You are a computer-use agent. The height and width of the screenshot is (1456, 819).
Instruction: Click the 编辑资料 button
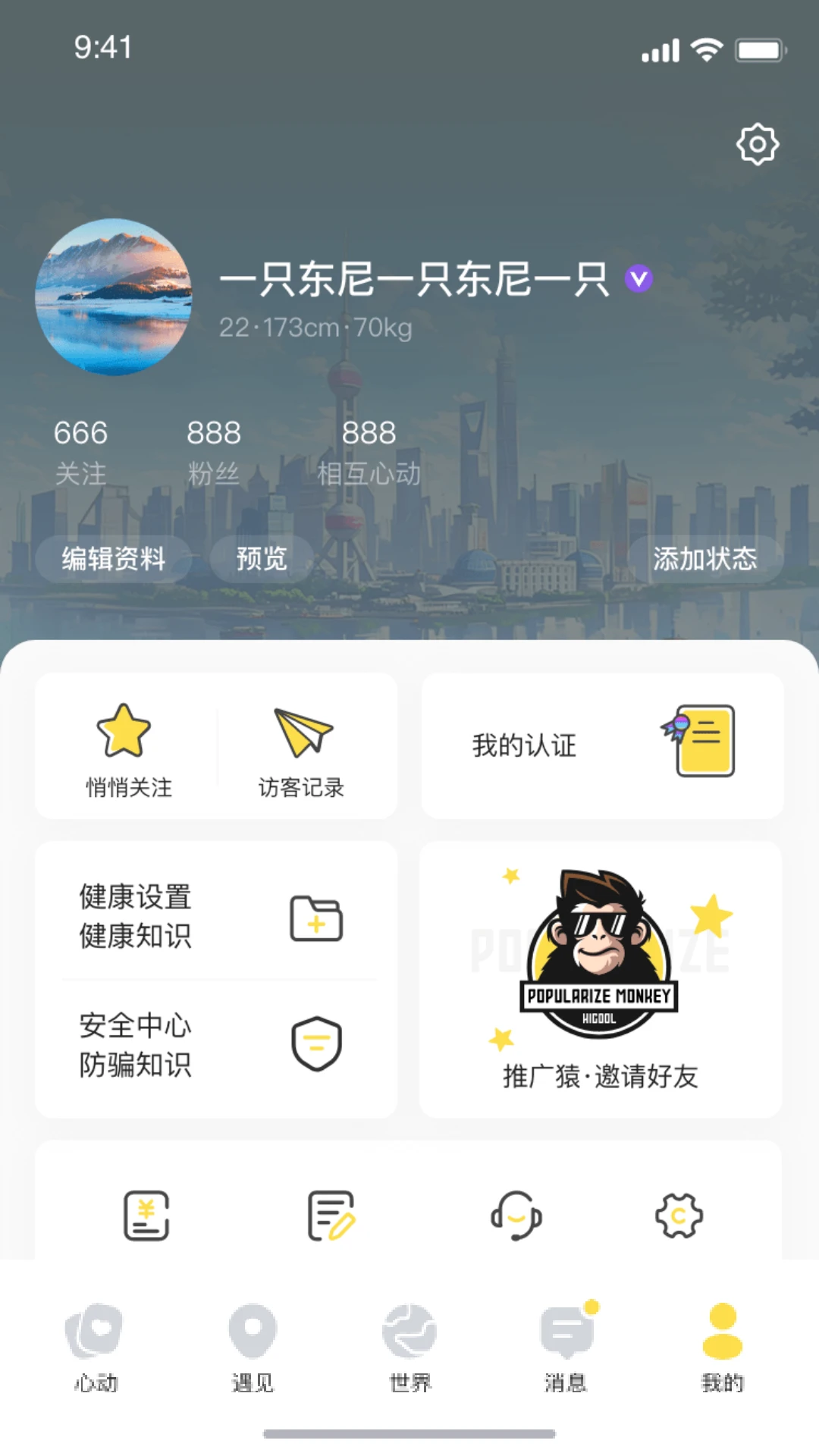click(115, 559)
